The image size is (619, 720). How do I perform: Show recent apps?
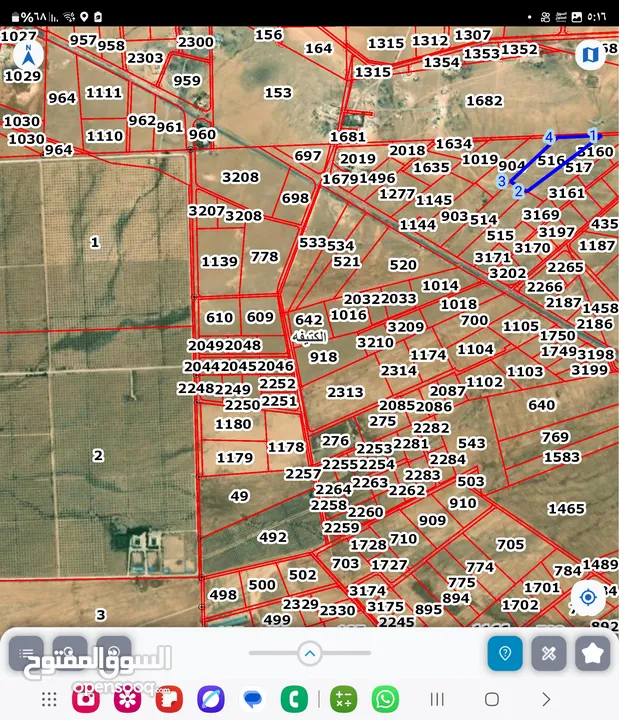(x=437, y=699)
